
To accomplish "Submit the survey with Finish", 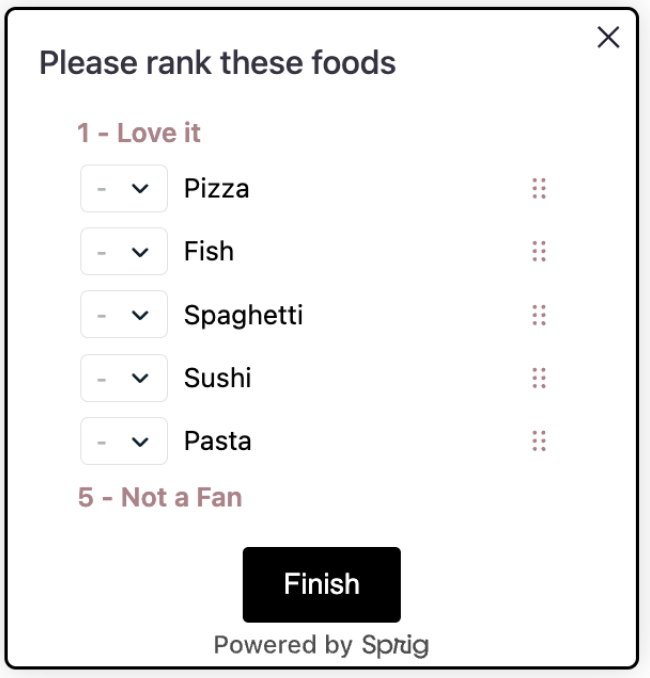I will (321, 584).
